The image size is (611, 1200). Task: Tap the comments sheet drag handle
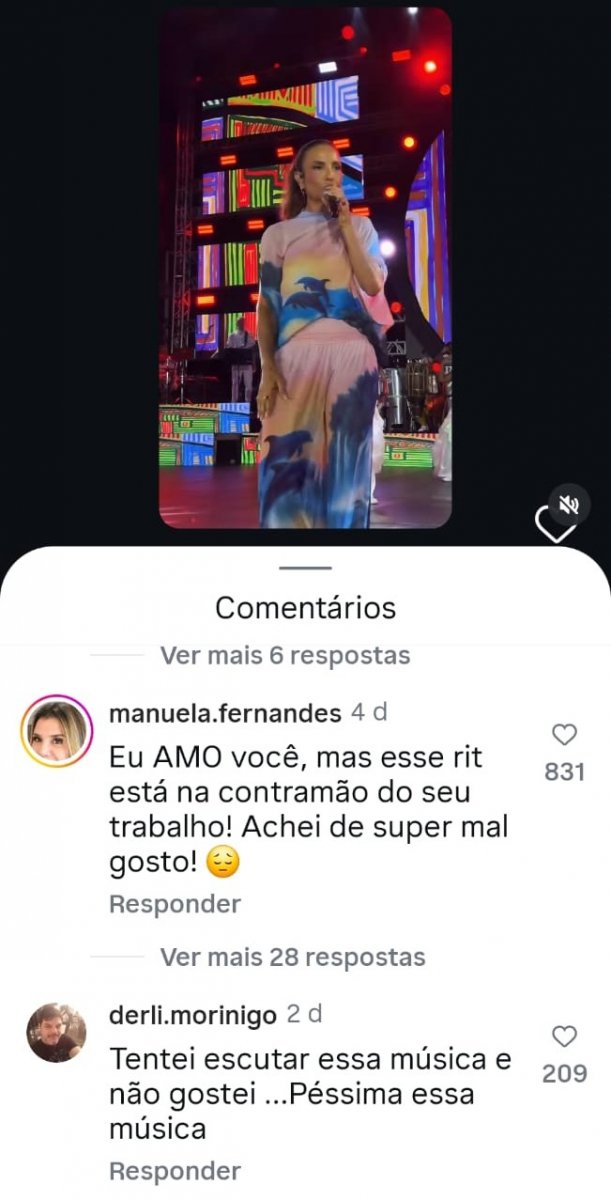coord(305,568)
